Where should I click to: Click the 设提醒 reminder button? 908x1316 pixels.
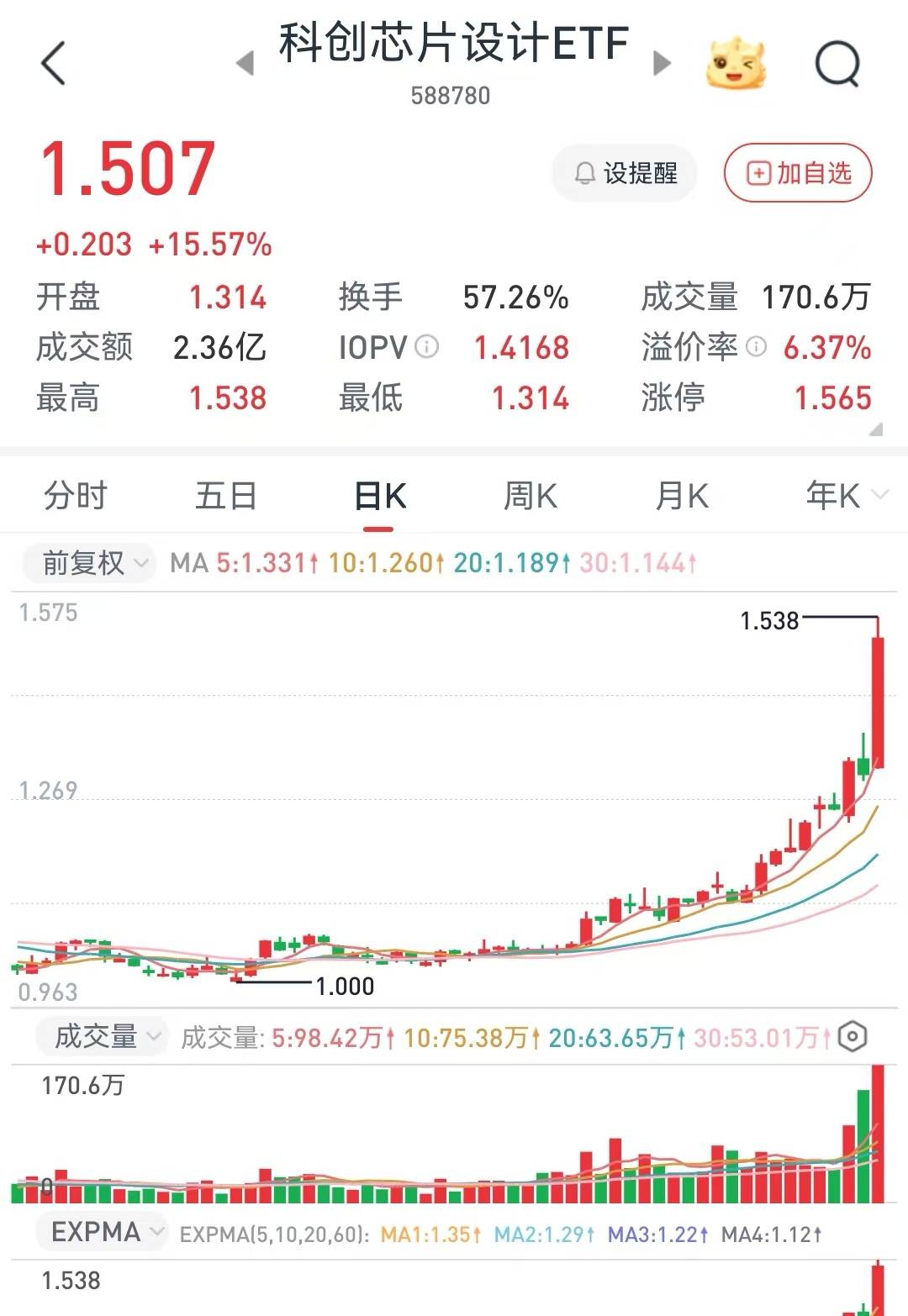tap(623, 171)
